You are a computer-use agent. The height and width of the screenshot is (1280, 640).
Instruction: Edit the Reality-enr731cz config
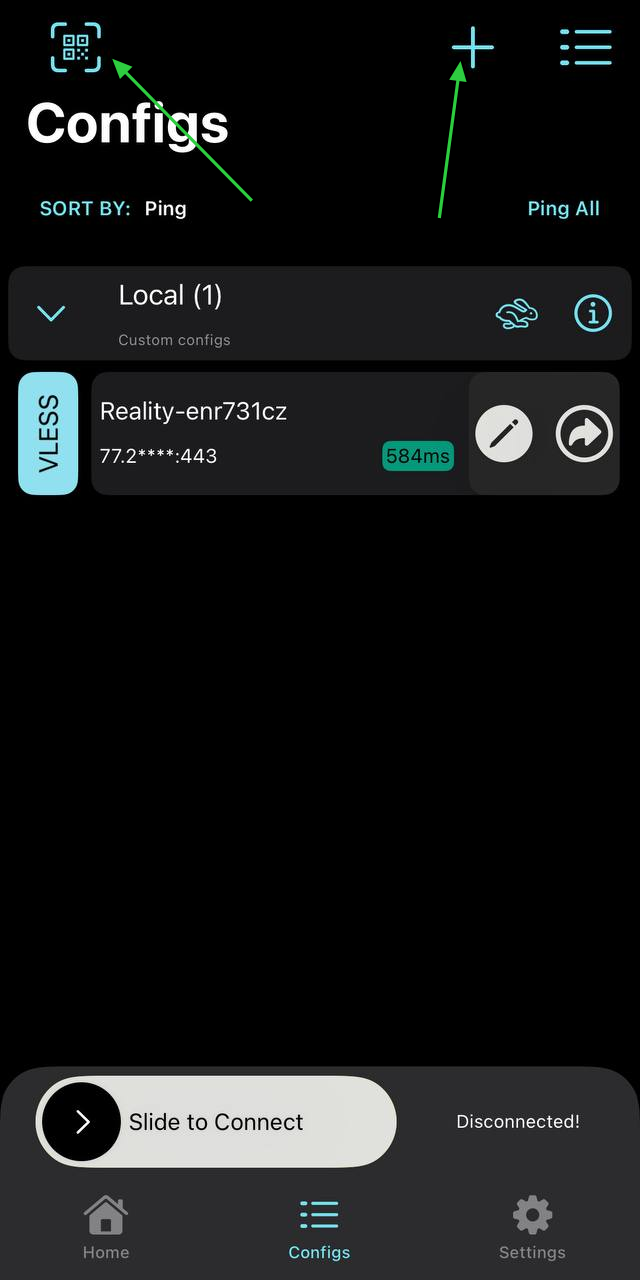point(504,433)
